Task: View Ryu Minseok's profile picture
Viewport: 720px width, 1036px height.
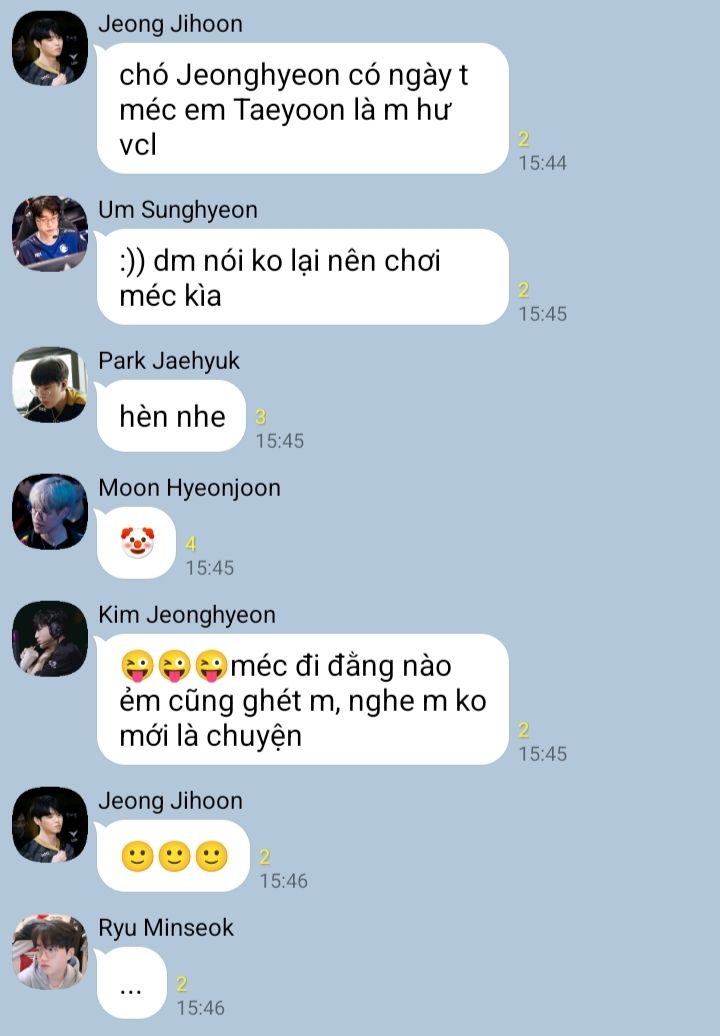Action: [x=50, y=951]
